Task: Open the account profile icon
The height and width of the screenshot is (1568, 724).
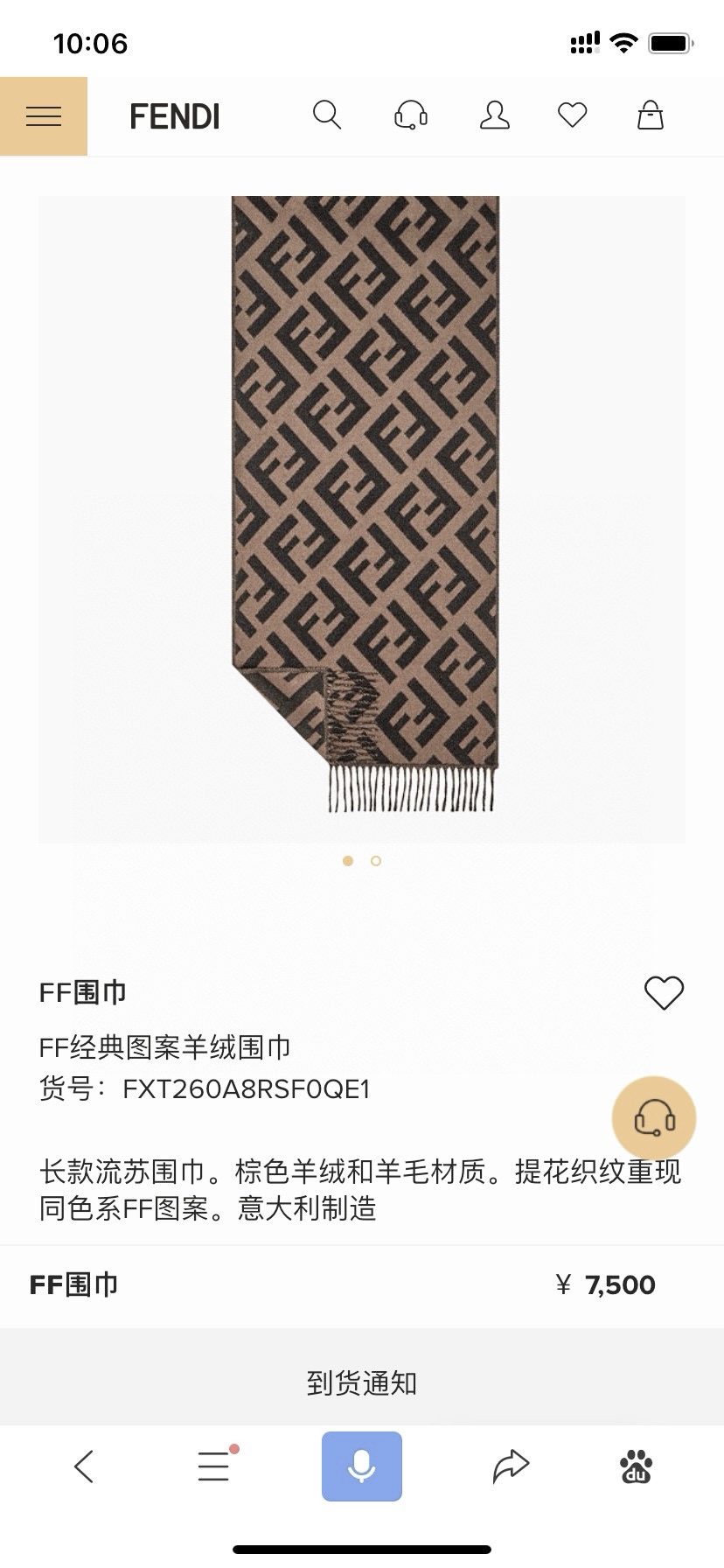Action: click(494, 115)
